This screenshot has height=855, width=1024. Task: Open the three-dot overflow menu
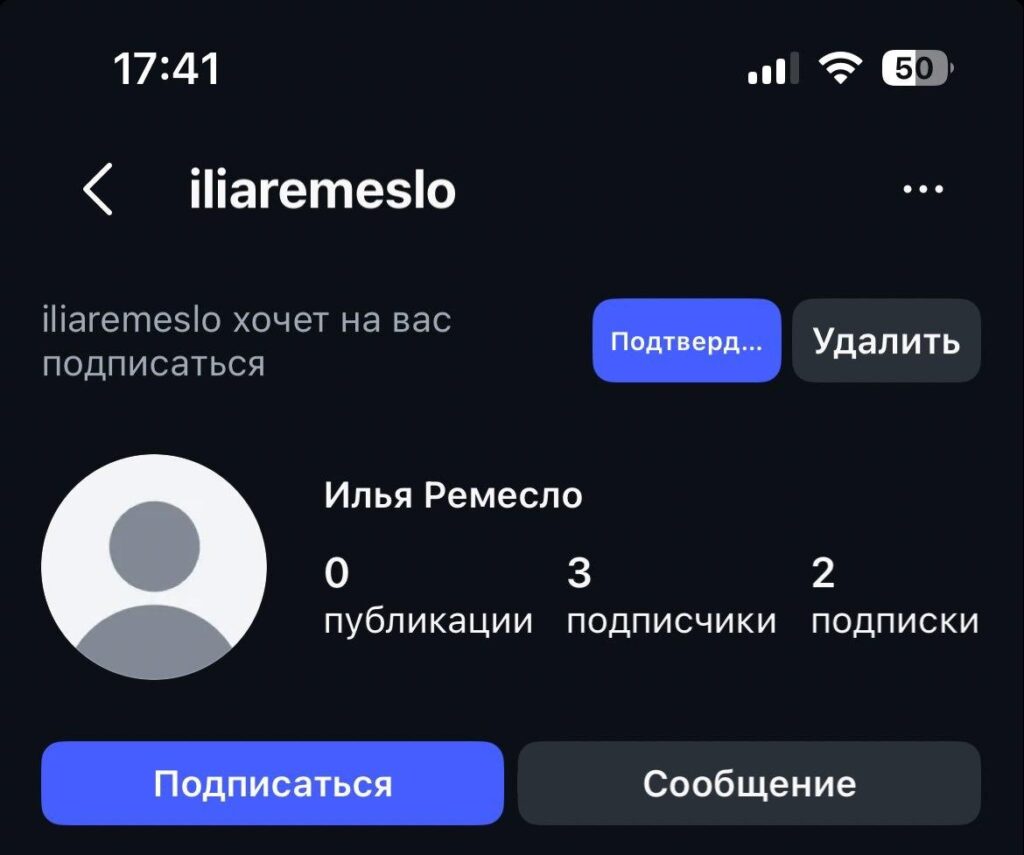pos(923,189)
